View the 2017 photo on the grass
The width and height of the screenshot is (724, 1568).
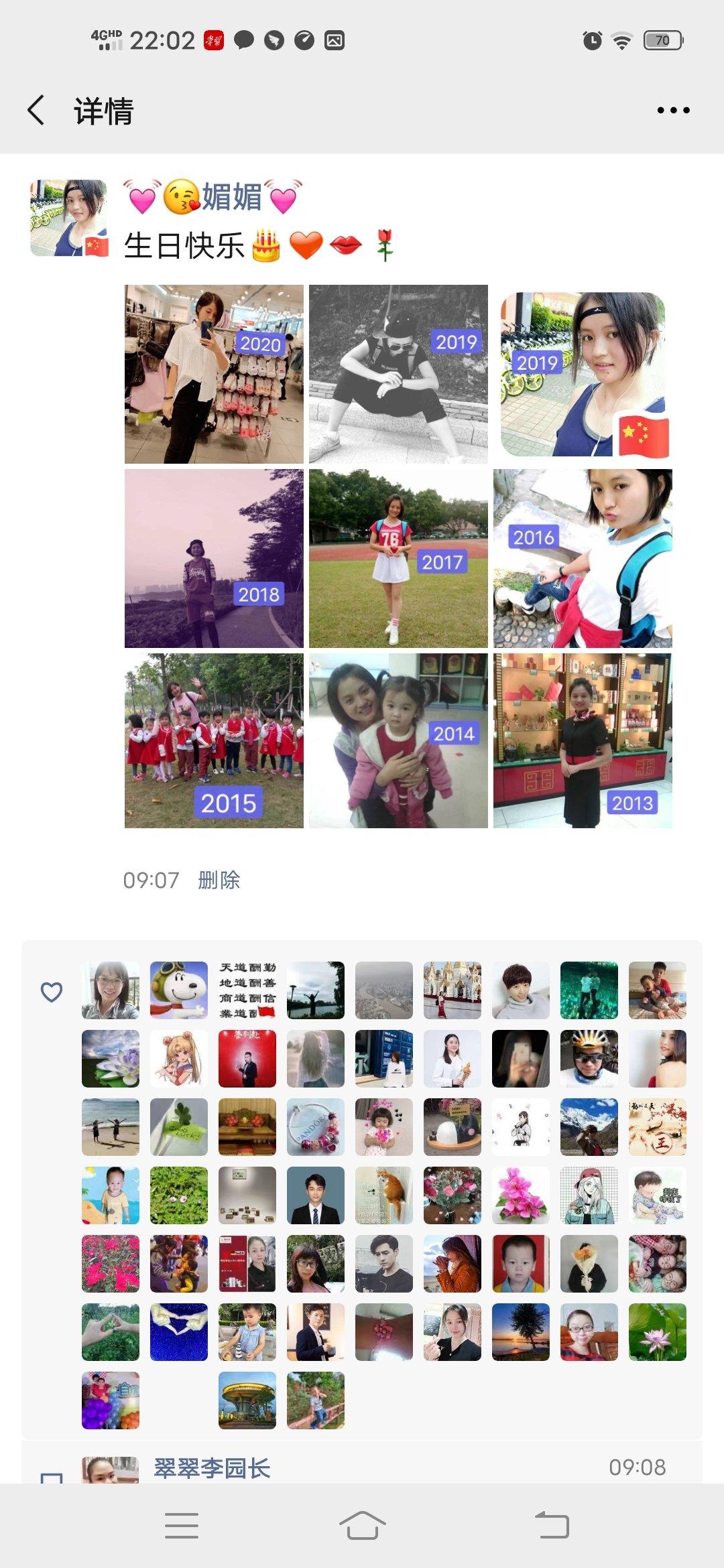[x=398, y=558]
